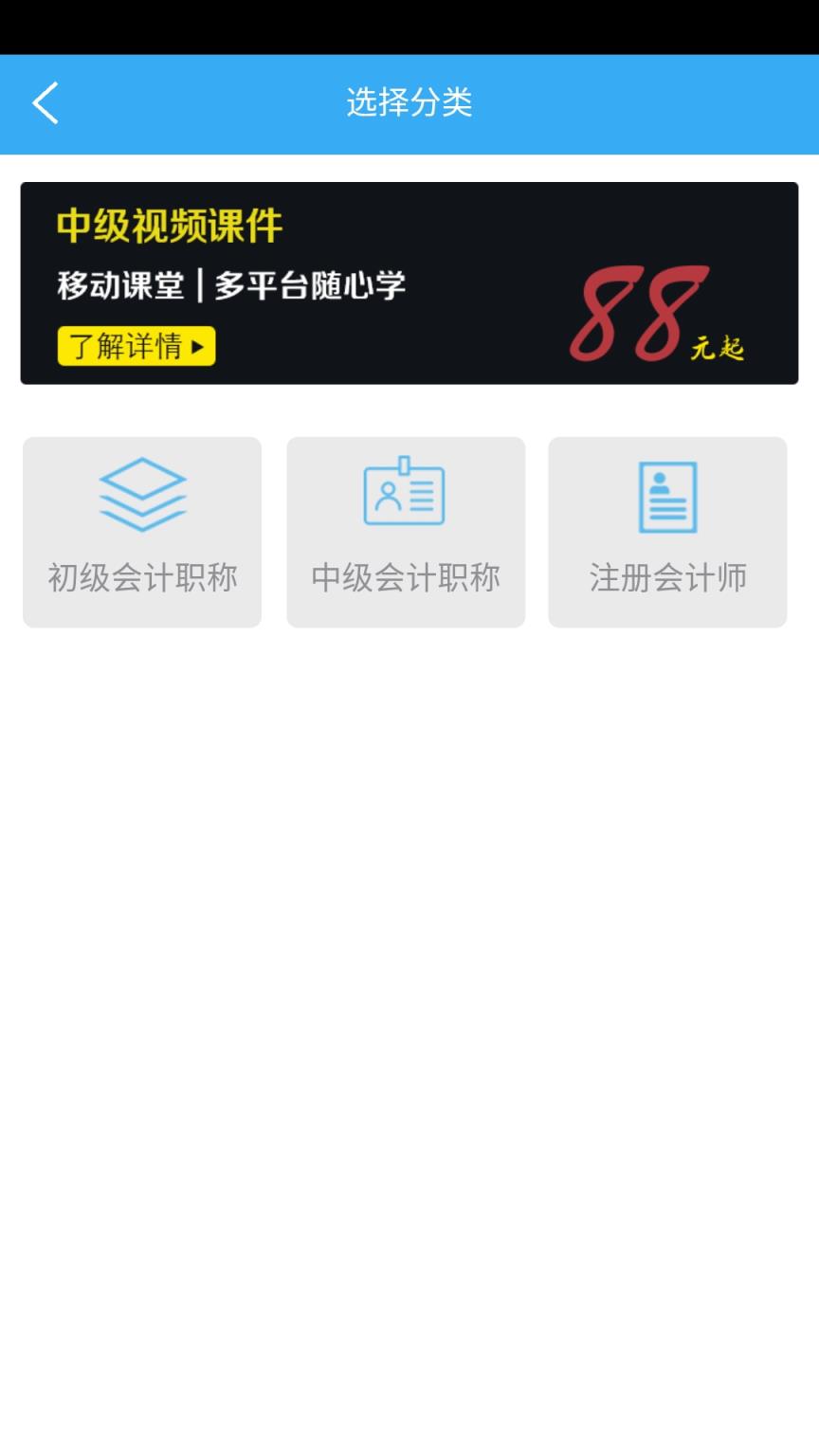Click the 了解详情 yellow button
819x1456 pixels.
[136, 347]
